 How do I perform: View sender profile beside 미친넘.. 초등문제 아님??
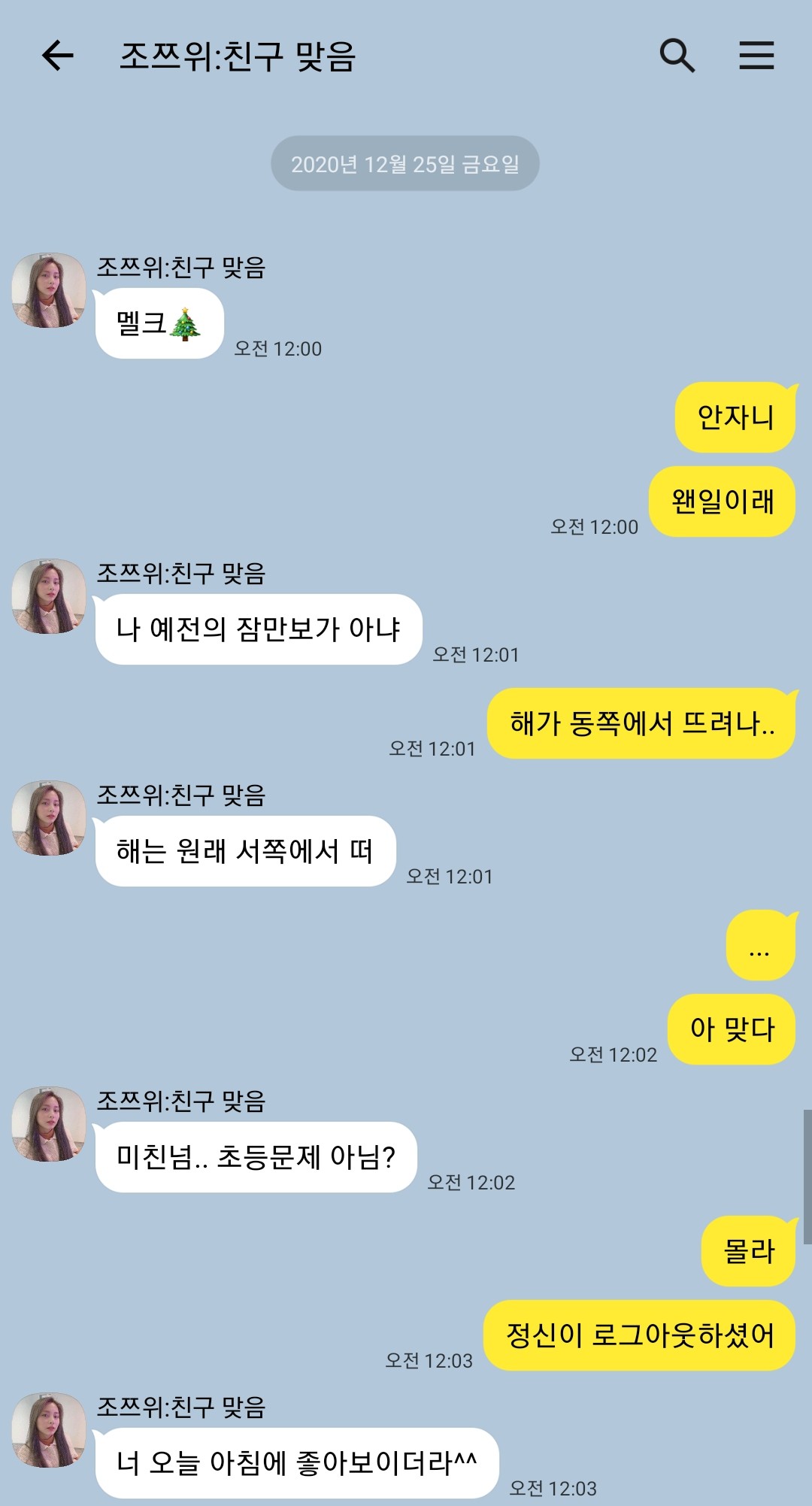coord(49,1124)
